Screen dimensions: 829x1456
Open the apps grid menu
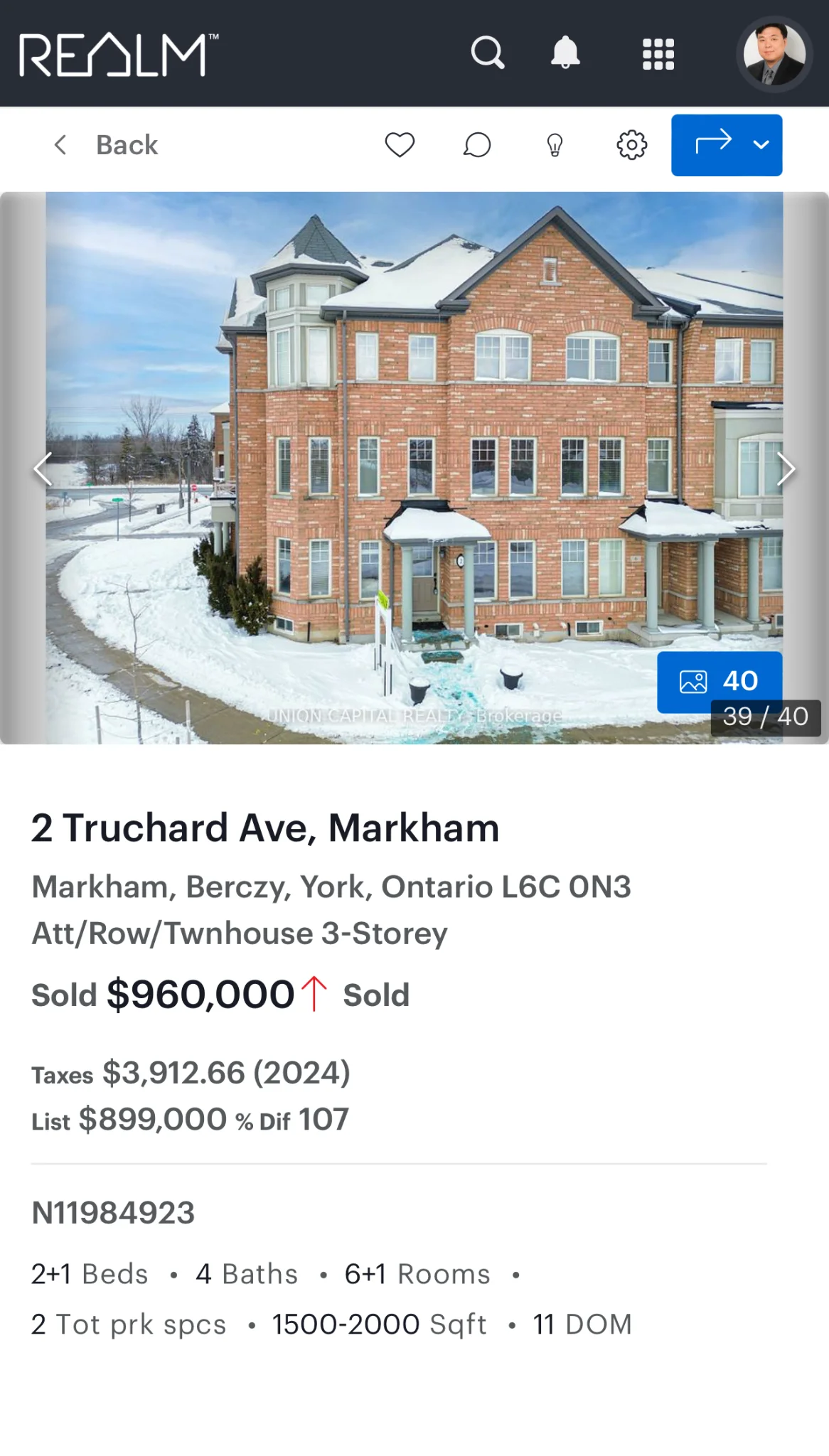[x=658, y=54]
